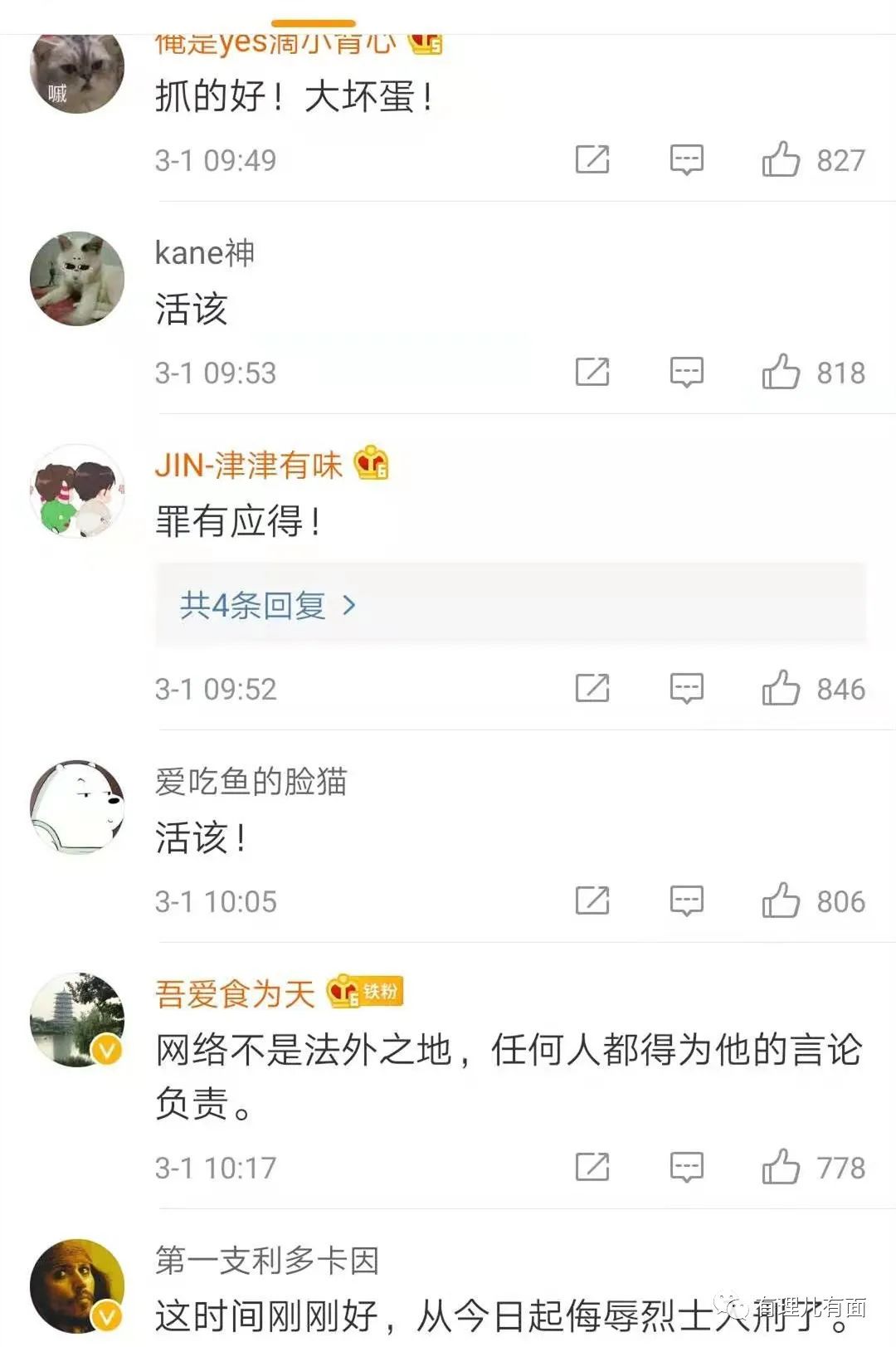The height and width of the screenshot is (1347, 896).
Task: Reply to the 抓的好！大坏蛋！ comment
Action: click(x=686, y=159)
